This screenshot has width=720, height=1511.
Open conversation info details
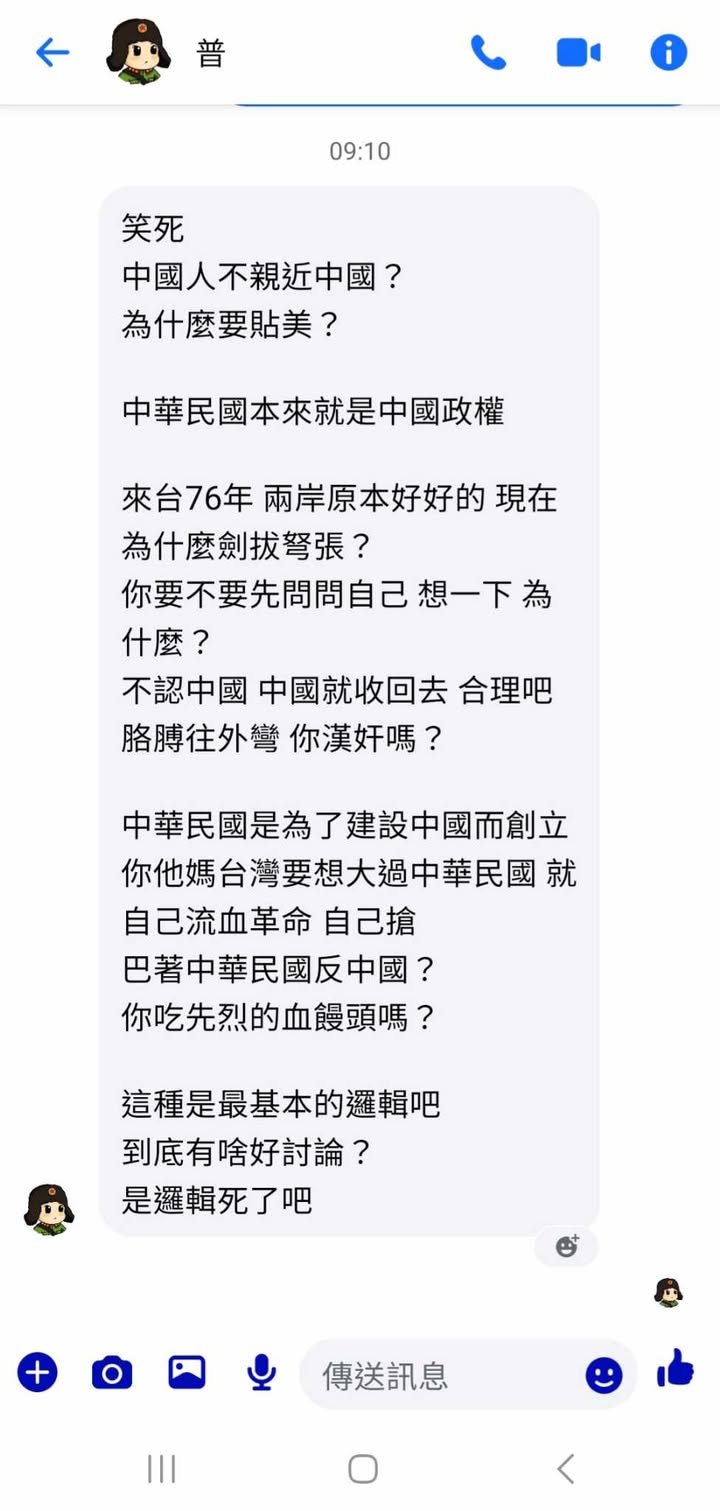click(x=668, y=52)
